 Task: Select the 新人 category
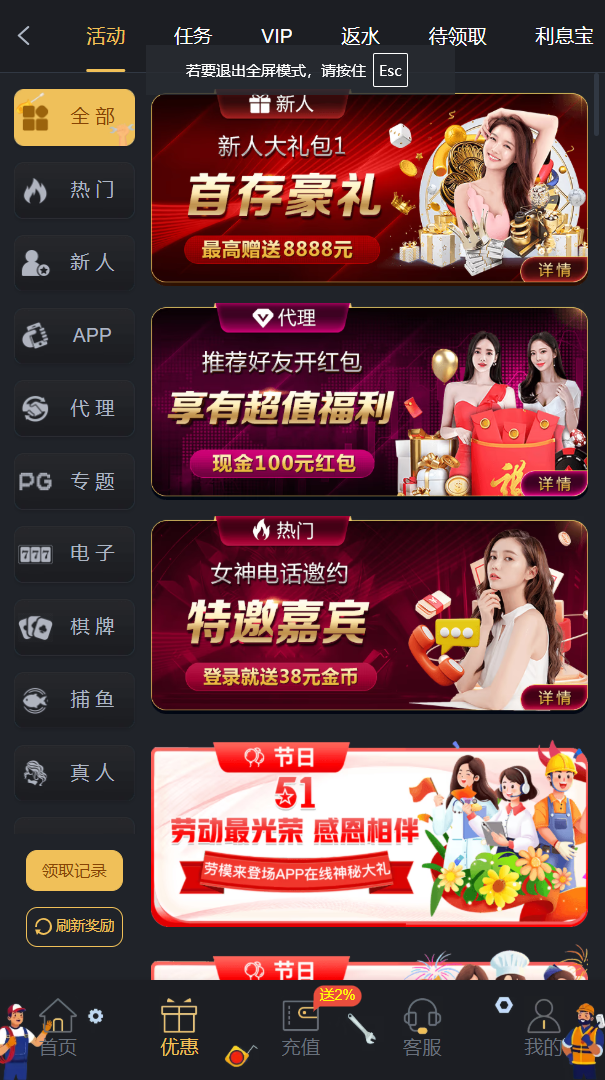[x=74, y=262]
